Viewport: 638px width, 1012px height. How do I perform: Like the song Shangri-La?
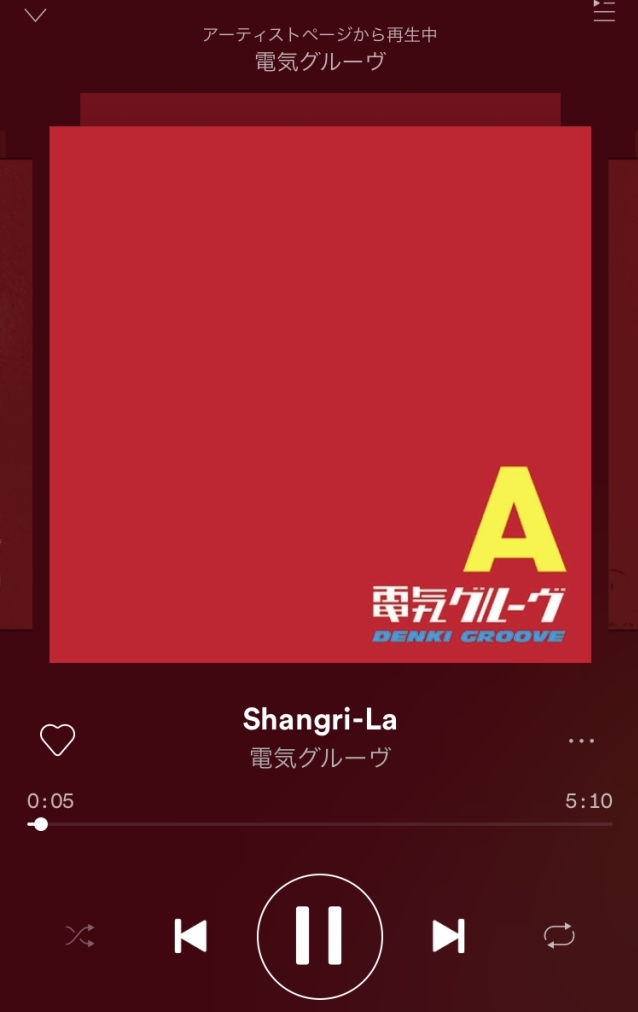click(57, 740)
